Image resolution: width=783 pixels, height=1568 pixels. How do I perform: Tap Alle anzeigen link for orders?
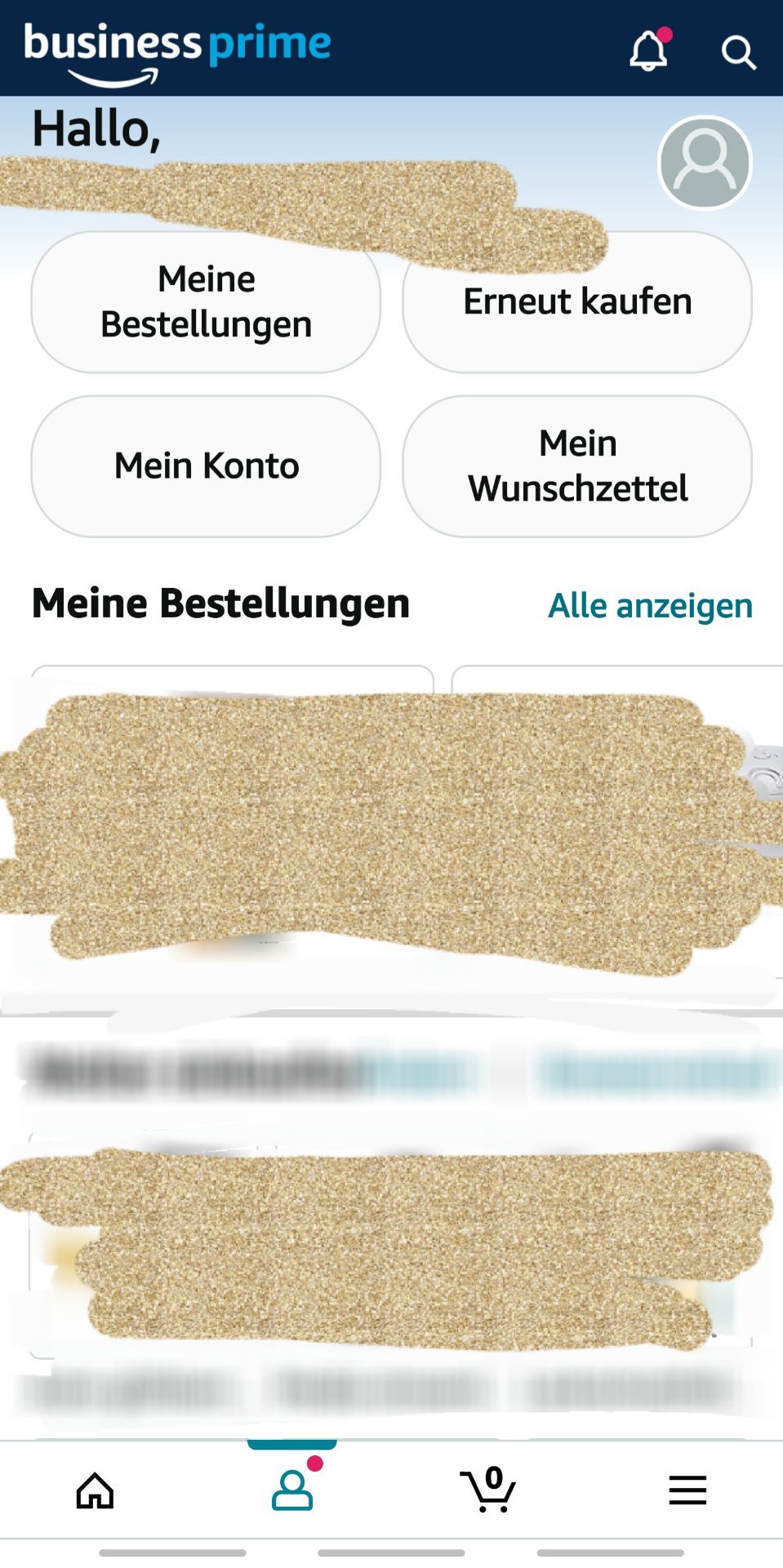pyautogui.click(x=650, y=606)
